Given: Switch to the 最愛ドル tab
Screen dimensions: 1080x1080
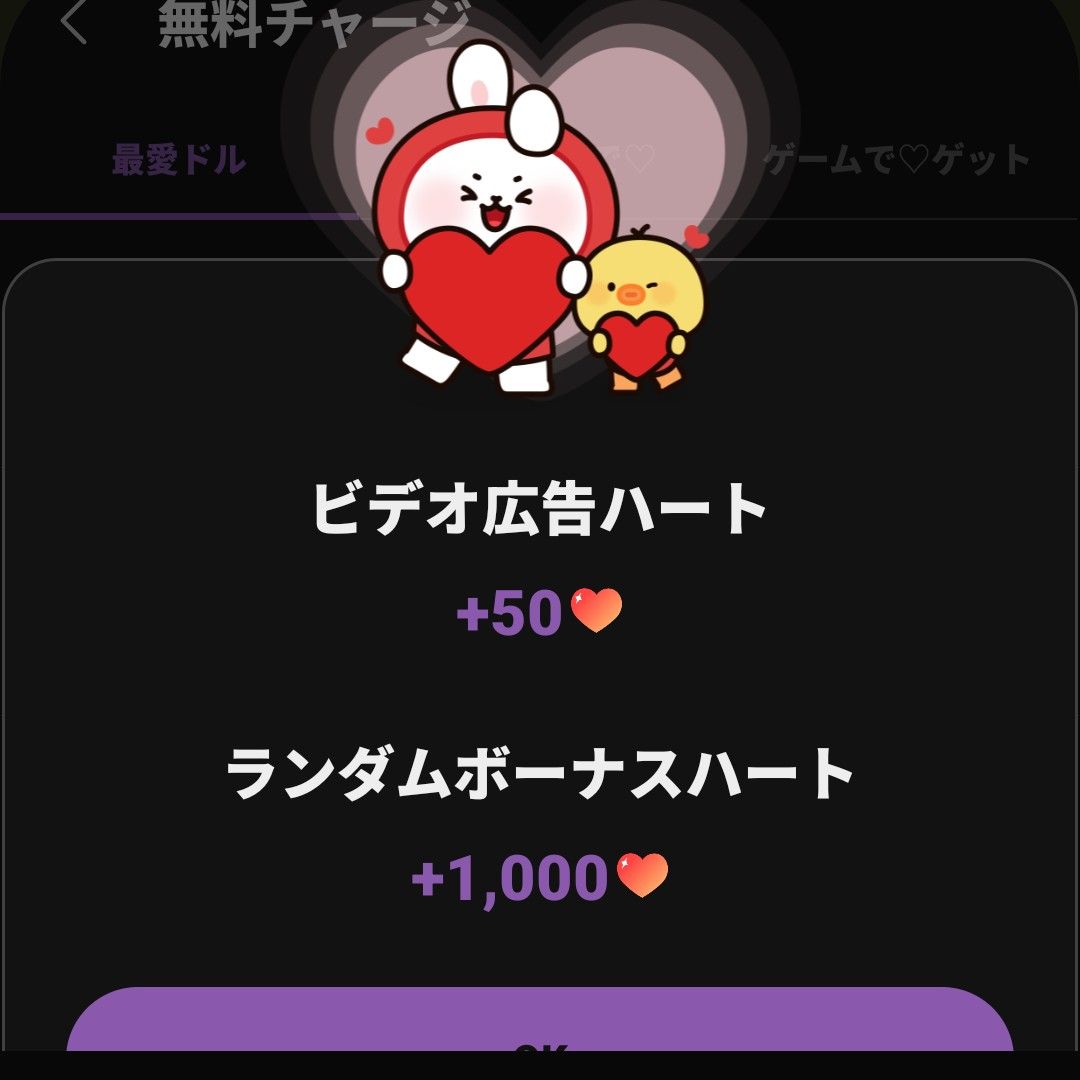Looking at the screenshot, I should (x=178, y=160).
